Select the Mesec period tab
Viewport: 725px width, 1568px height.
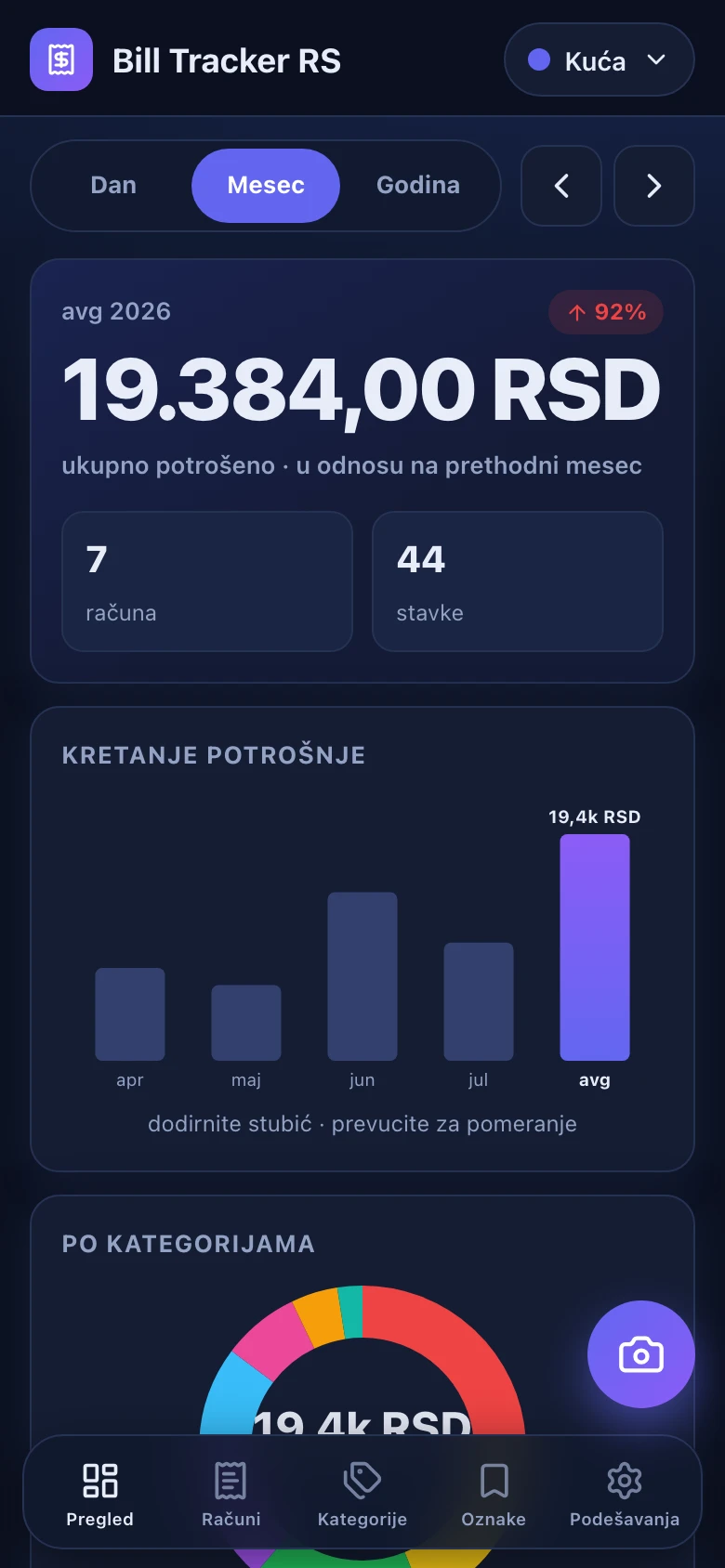pyautogui.click(x=266, y=186)
